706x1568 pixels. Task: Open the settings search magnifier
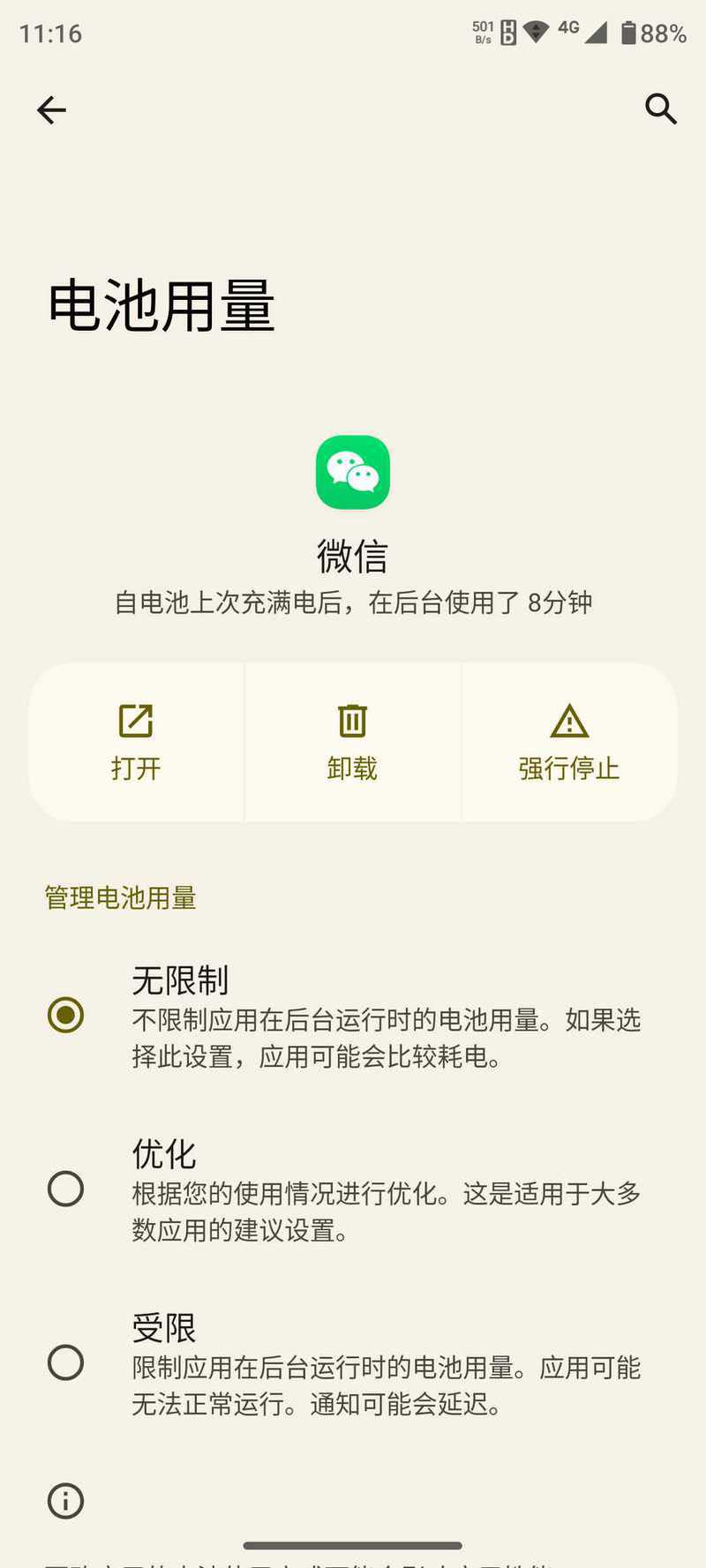tap(660, 109)
